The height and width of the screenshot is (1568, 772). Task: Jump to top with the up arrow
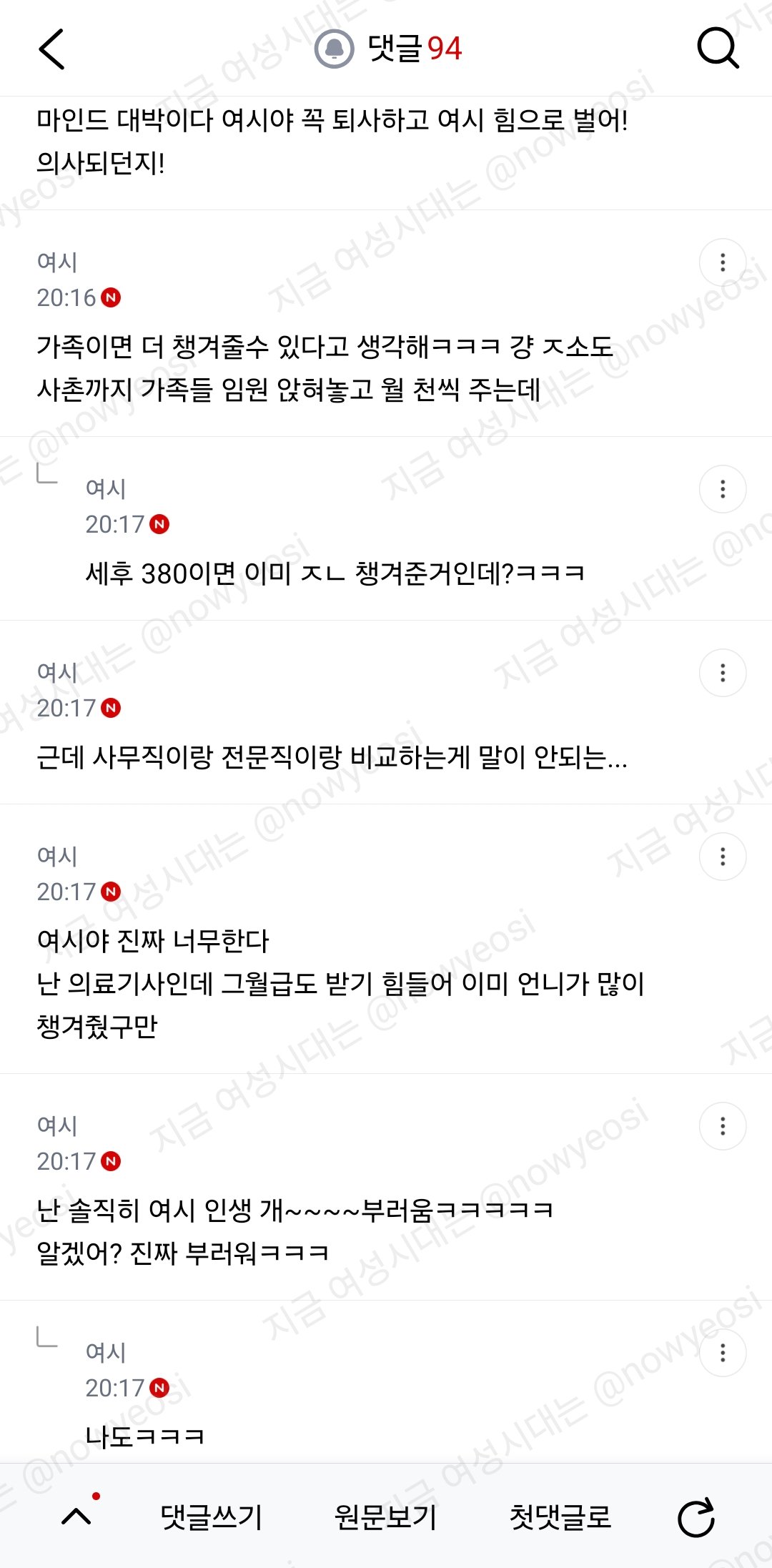pyautogui.click(x=76, y=1517)
